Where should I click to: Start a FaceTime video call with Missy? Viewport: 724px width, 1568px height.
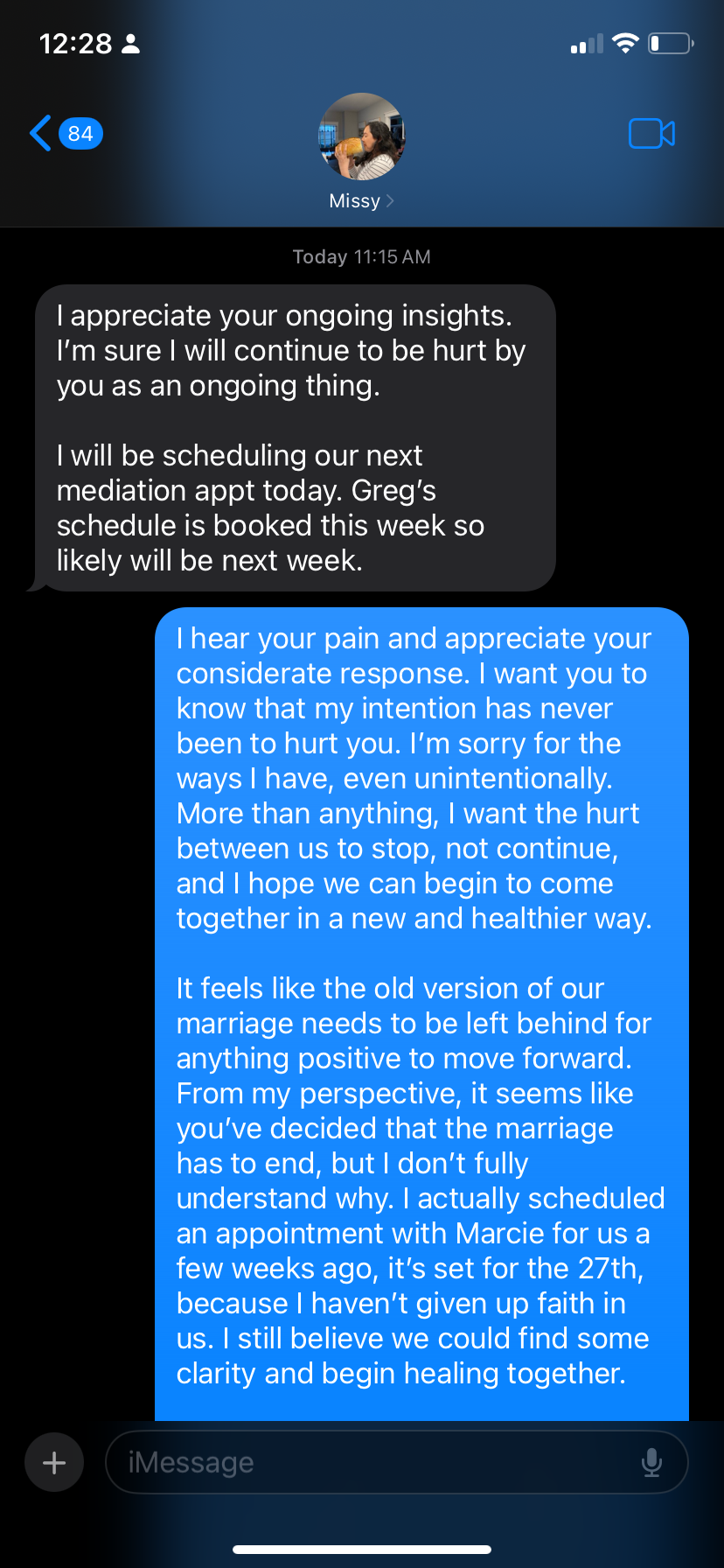(x=651, y=134)
